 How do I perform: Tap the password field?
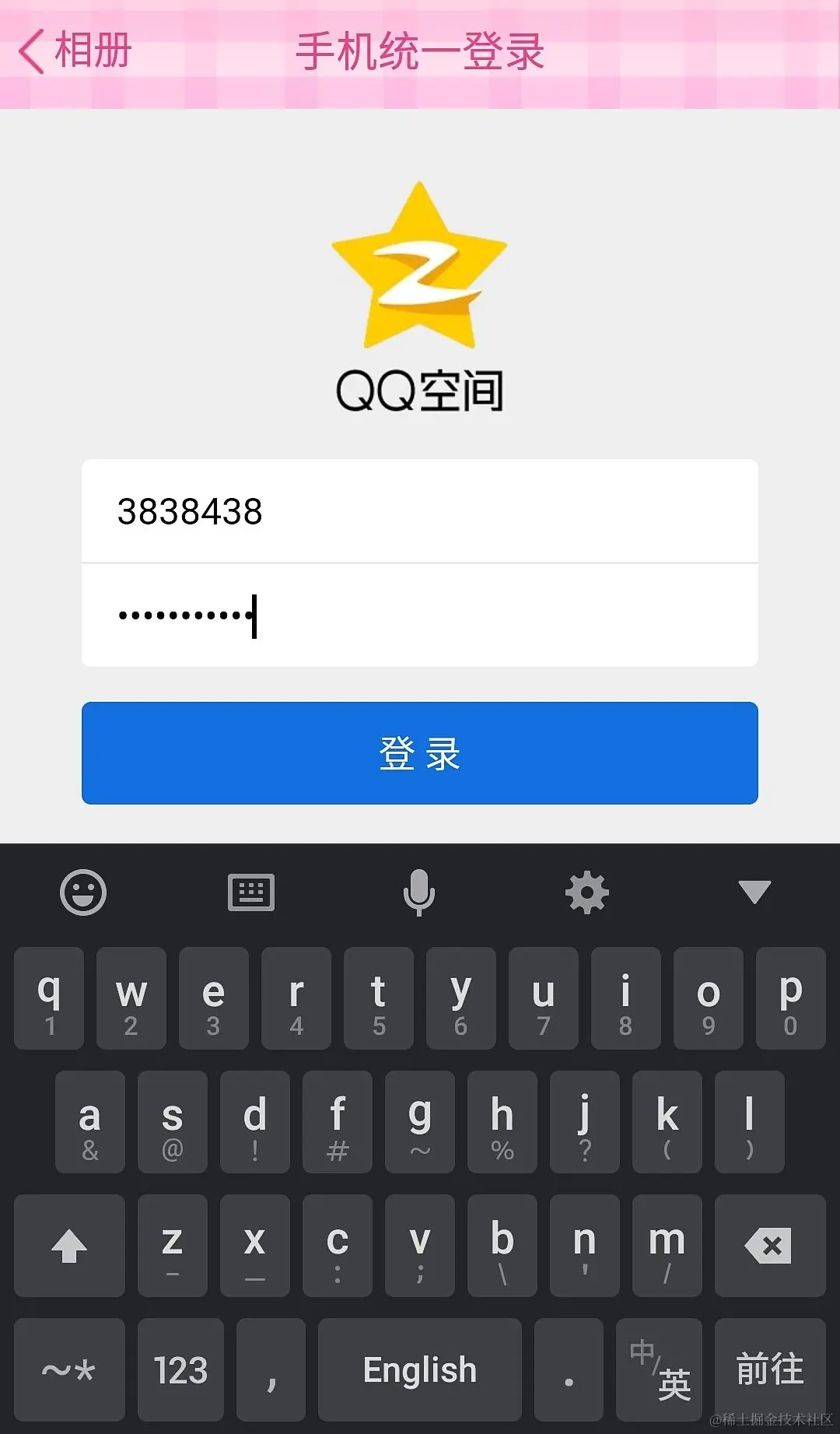[420, 615]
